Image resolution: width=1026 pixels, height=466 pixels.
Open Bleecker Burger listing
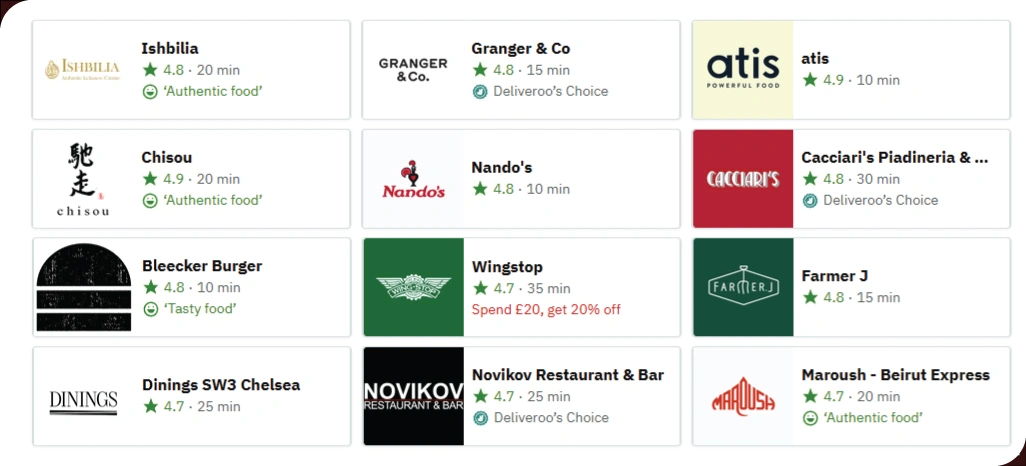point(191,288)
